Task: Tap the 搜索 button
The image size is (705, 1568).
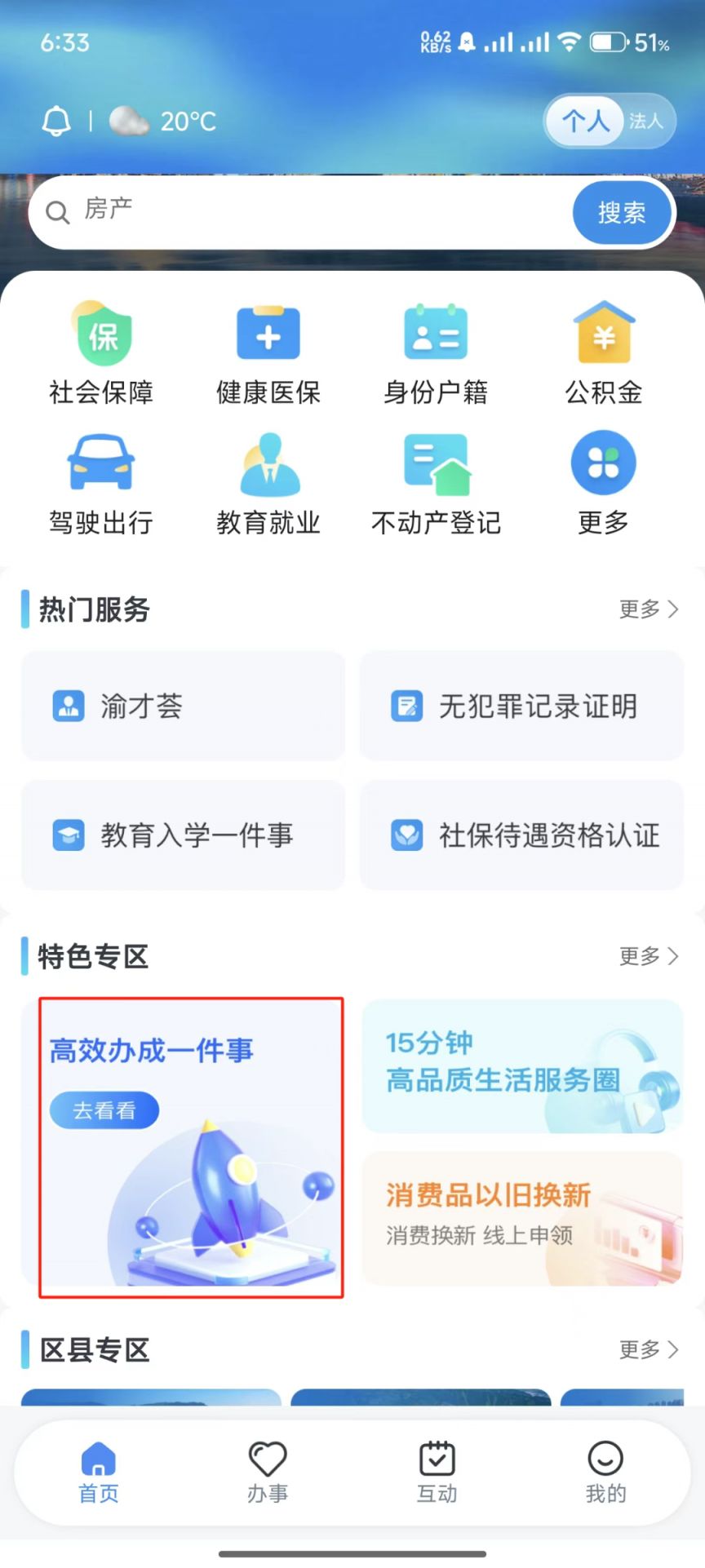Action: tap(622, 213)
